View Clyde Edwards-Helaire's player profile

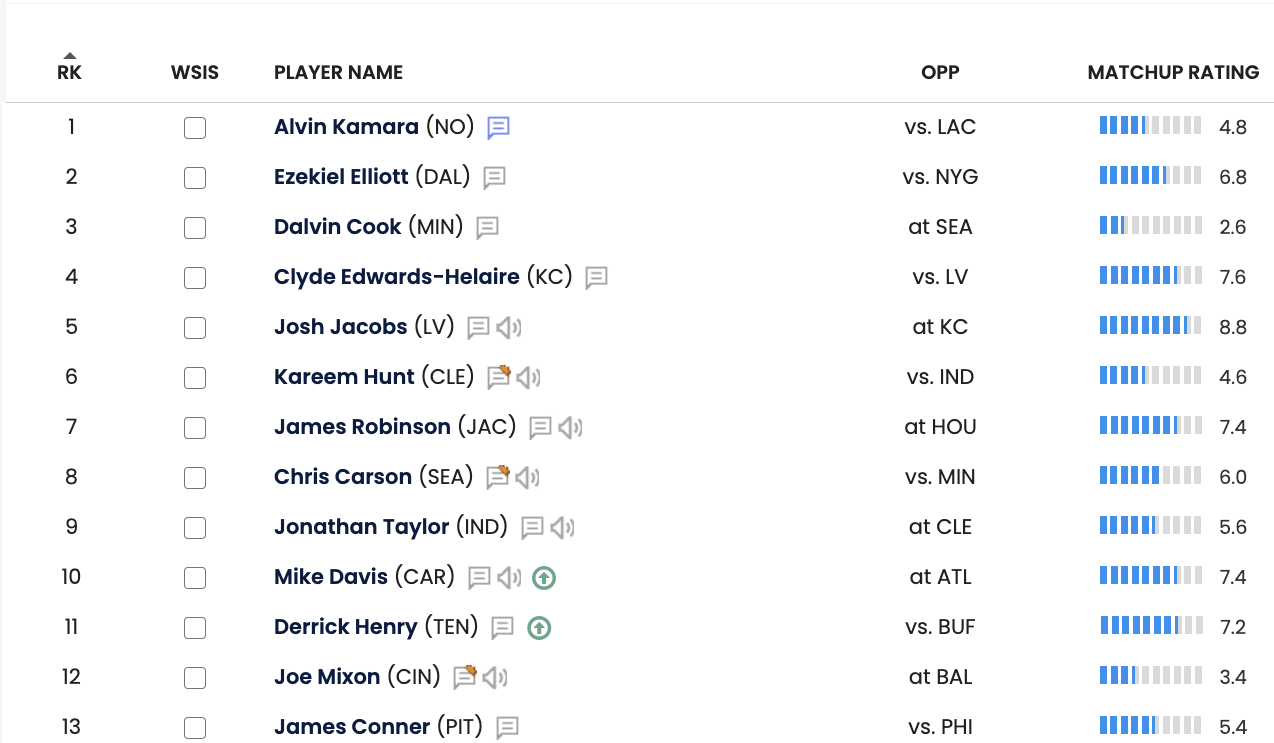point(396,277)
